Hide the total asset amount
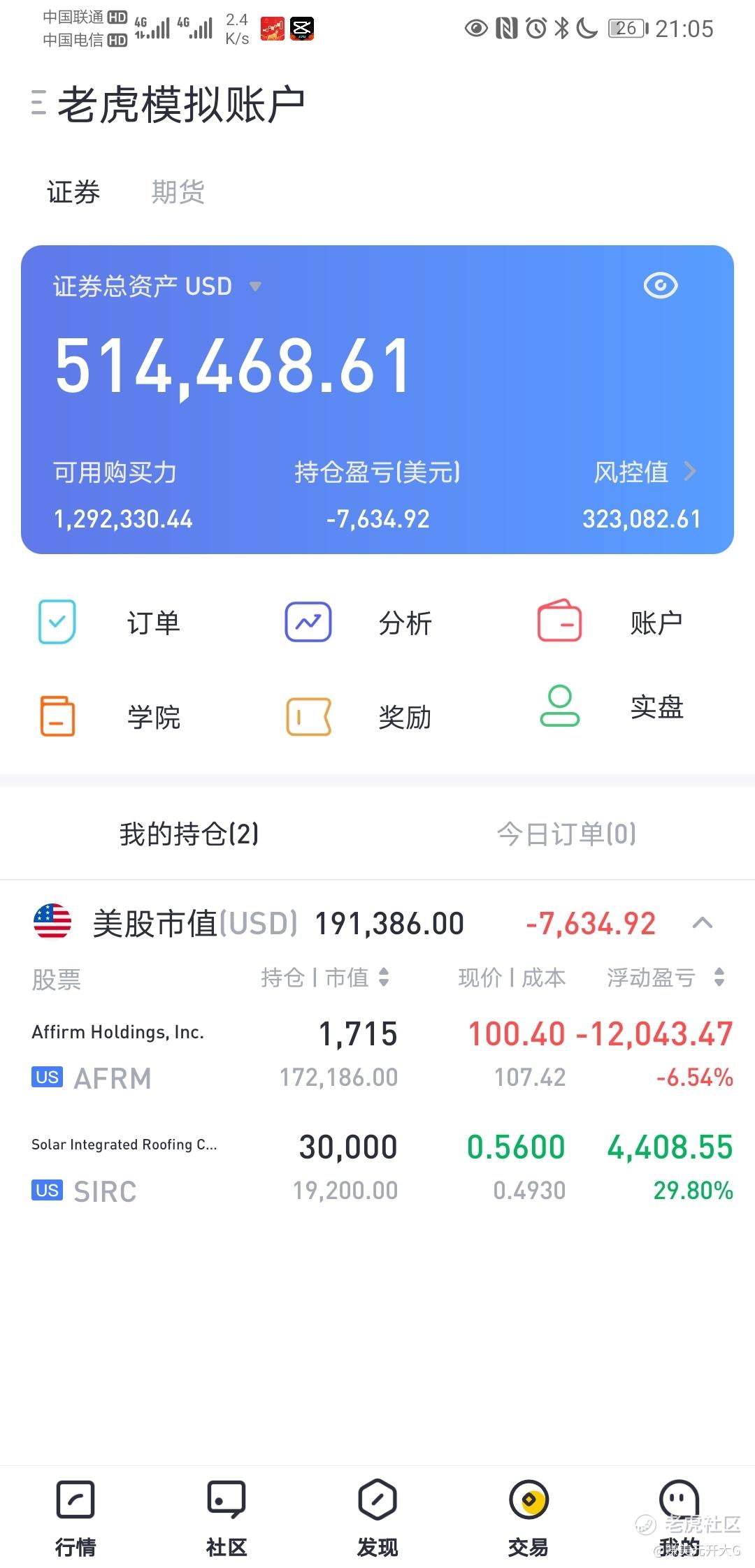The height and width of the screenshot is (1568, 755). pos(660,286)
